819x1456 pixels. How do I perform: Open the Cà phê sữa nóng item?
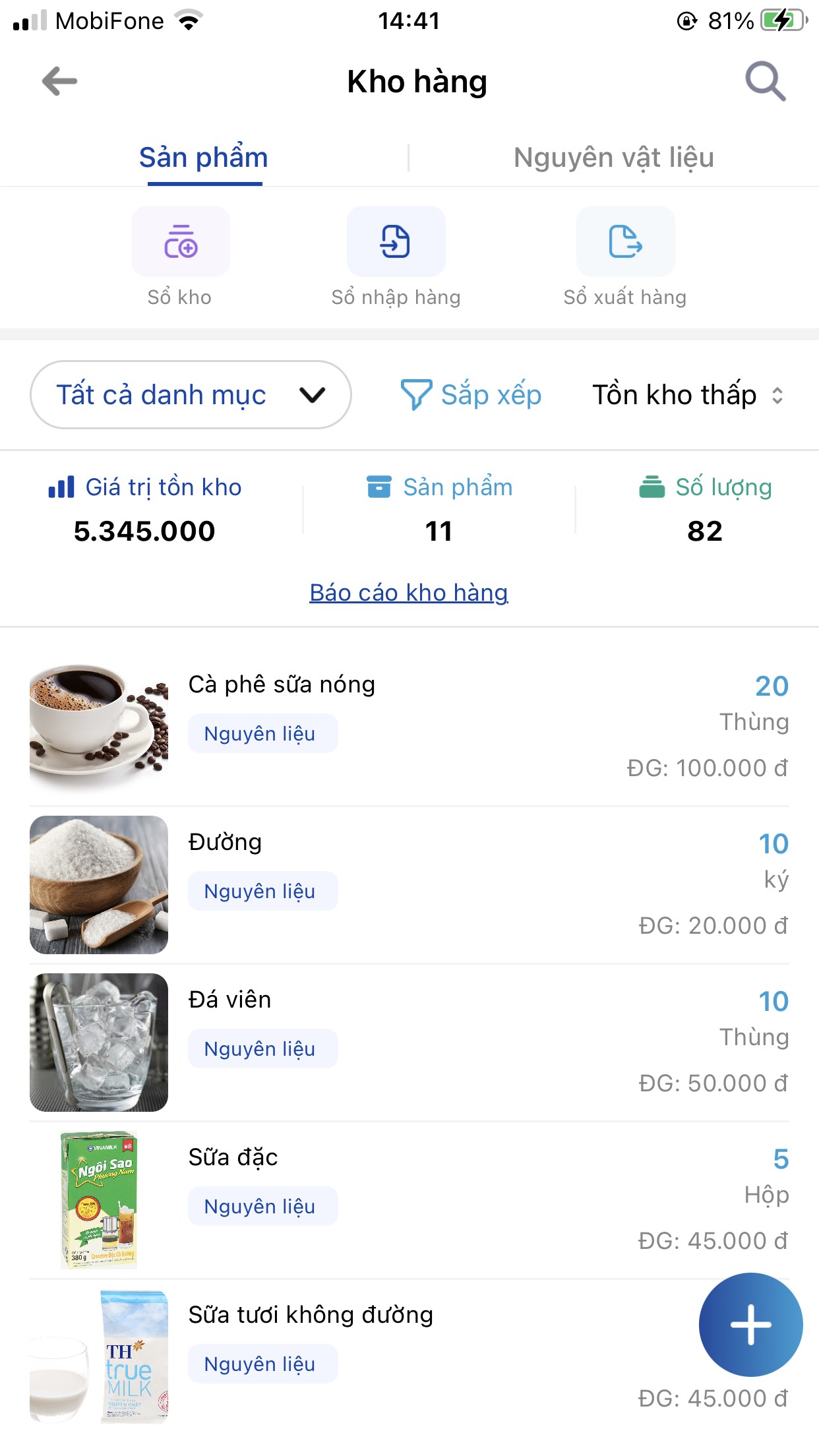409,725
